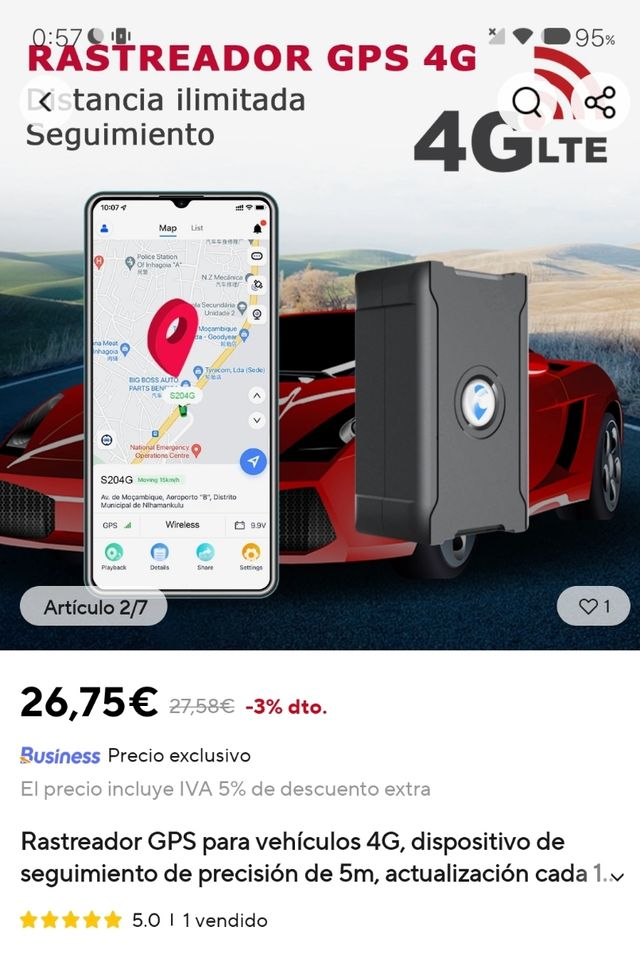Viewport: 640px width, 954px height.
Task: Go back using the arrow
Action: [x=44, y=101]
